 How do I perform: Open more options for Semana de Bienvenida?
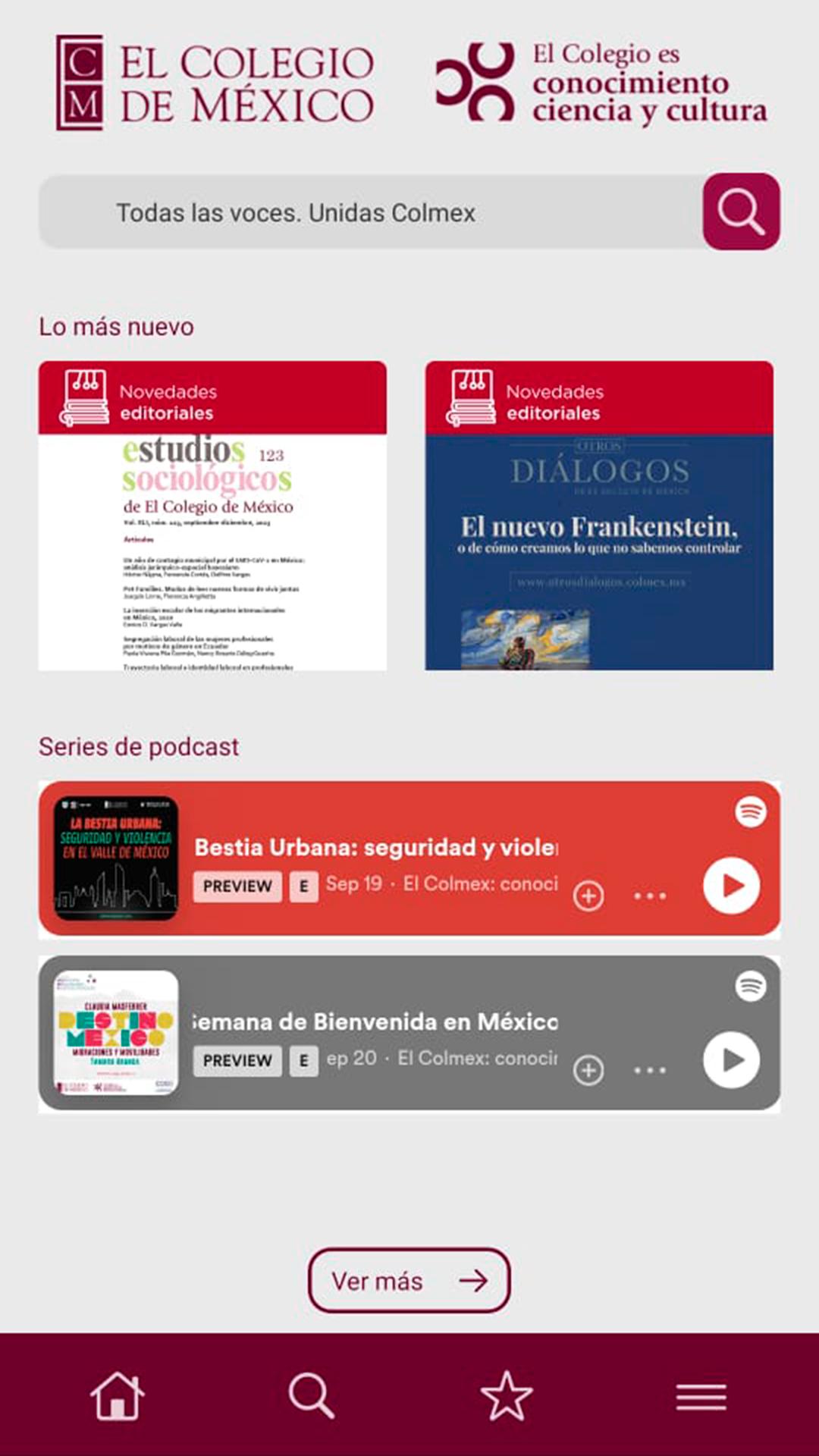tap(650, 1070)
